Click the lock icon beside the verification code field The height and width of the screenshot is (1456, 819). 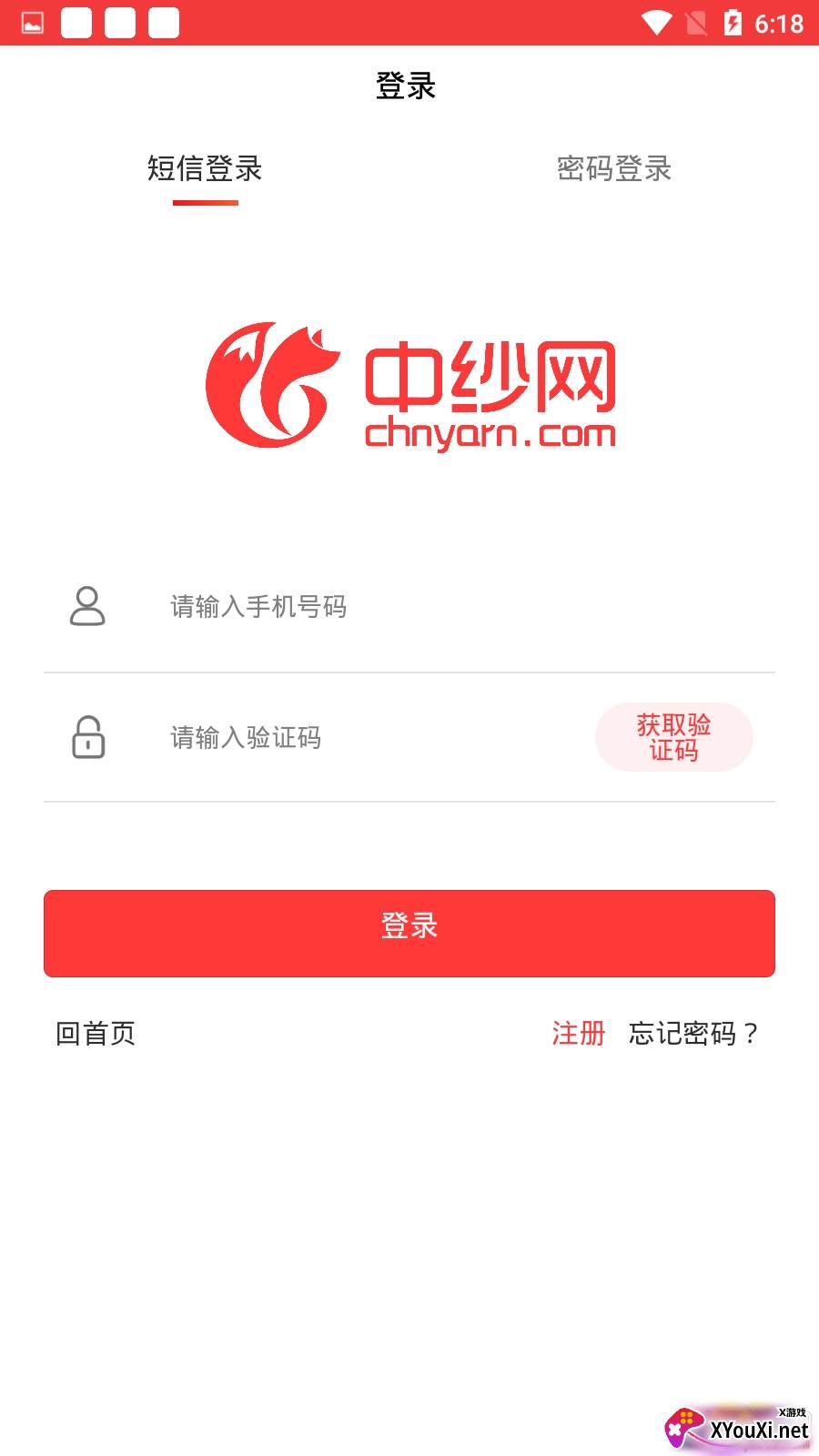[87, 739]
